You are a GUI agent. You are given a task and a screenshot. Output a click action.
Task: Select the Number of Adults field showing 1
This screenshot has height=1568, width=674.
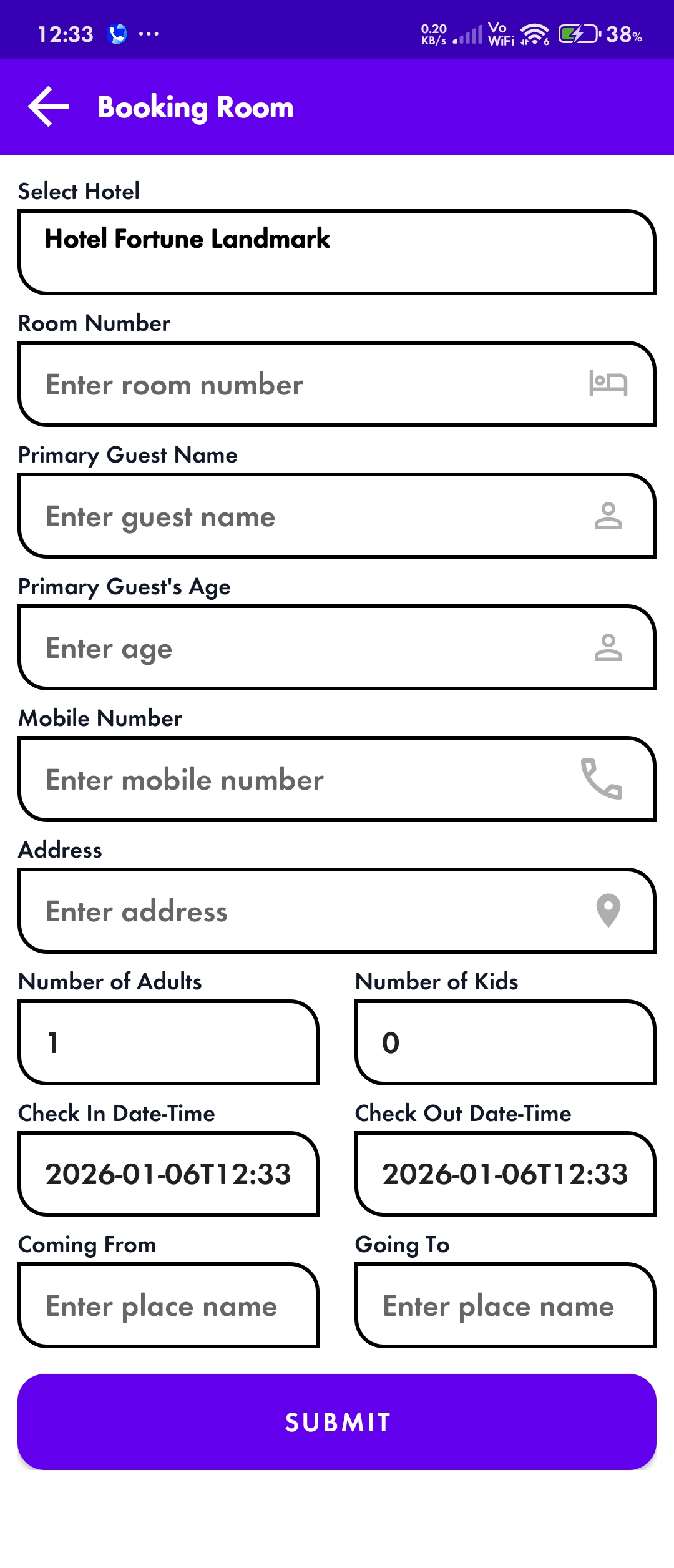(x=168, y=1042)
